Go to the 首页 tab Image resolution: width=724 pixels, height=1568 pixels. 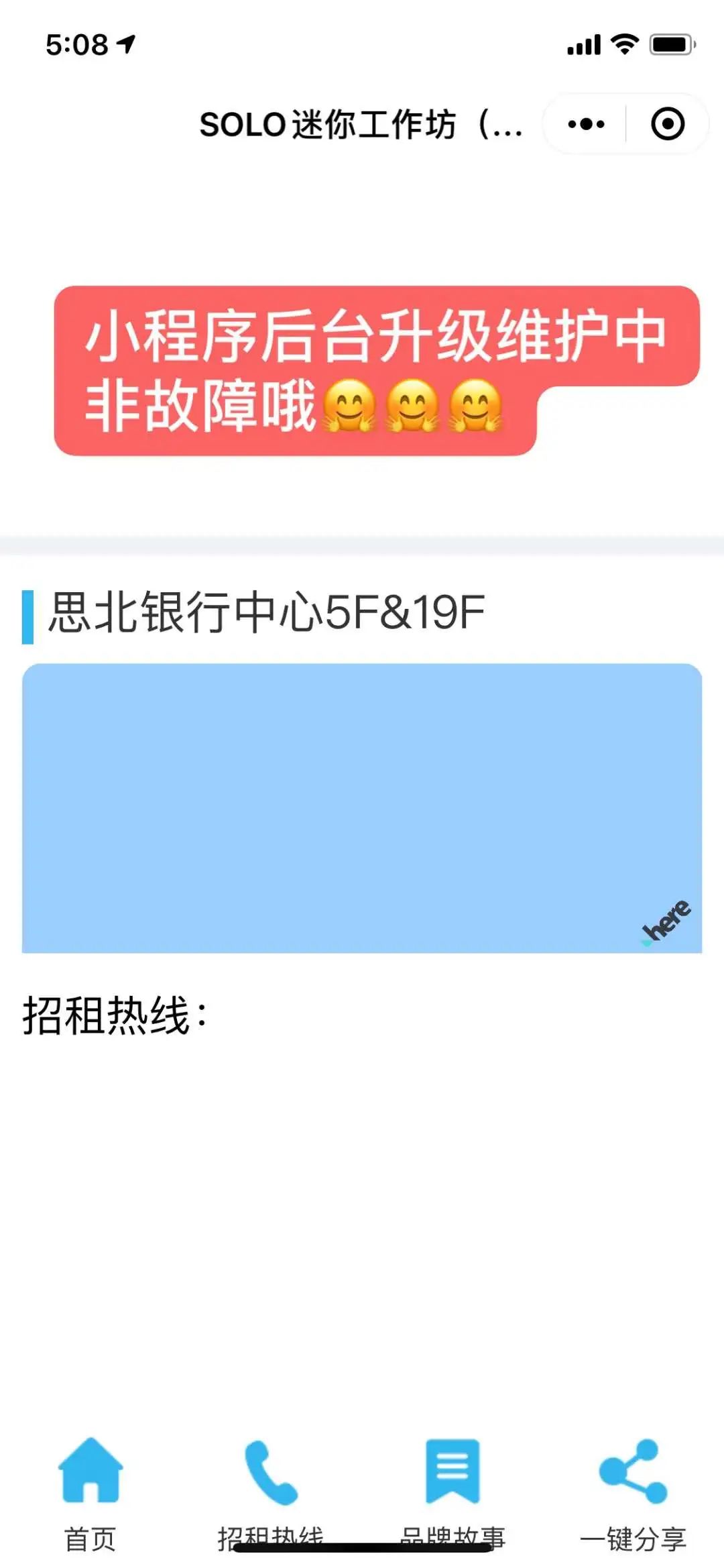90,1494
